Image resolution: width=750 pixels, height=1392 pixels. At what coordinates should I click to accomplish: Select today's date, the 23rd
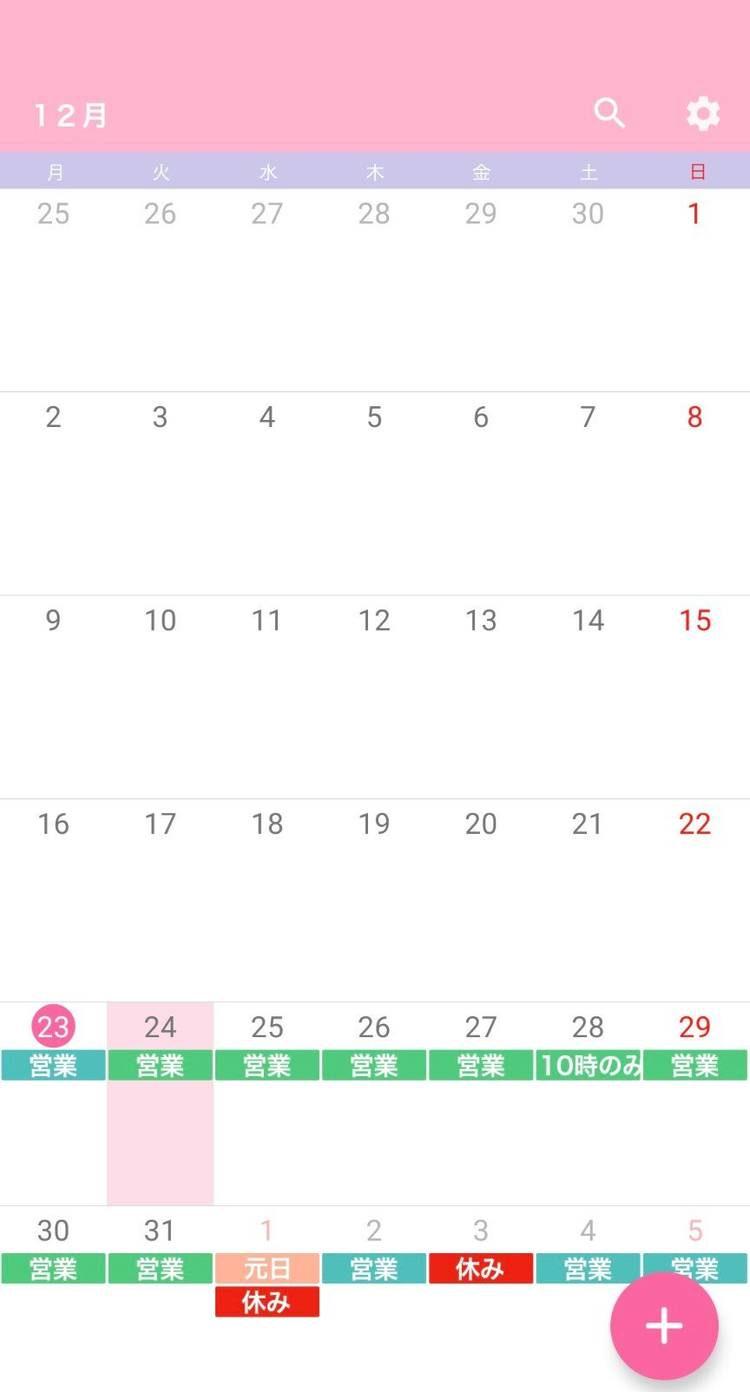(53, 1027)
